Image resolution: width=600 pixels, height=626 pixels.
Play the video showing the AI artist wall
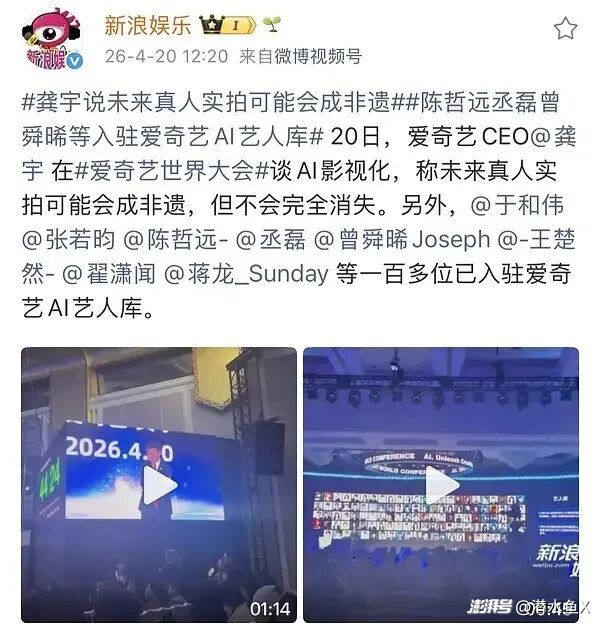[x=441, y=484]
